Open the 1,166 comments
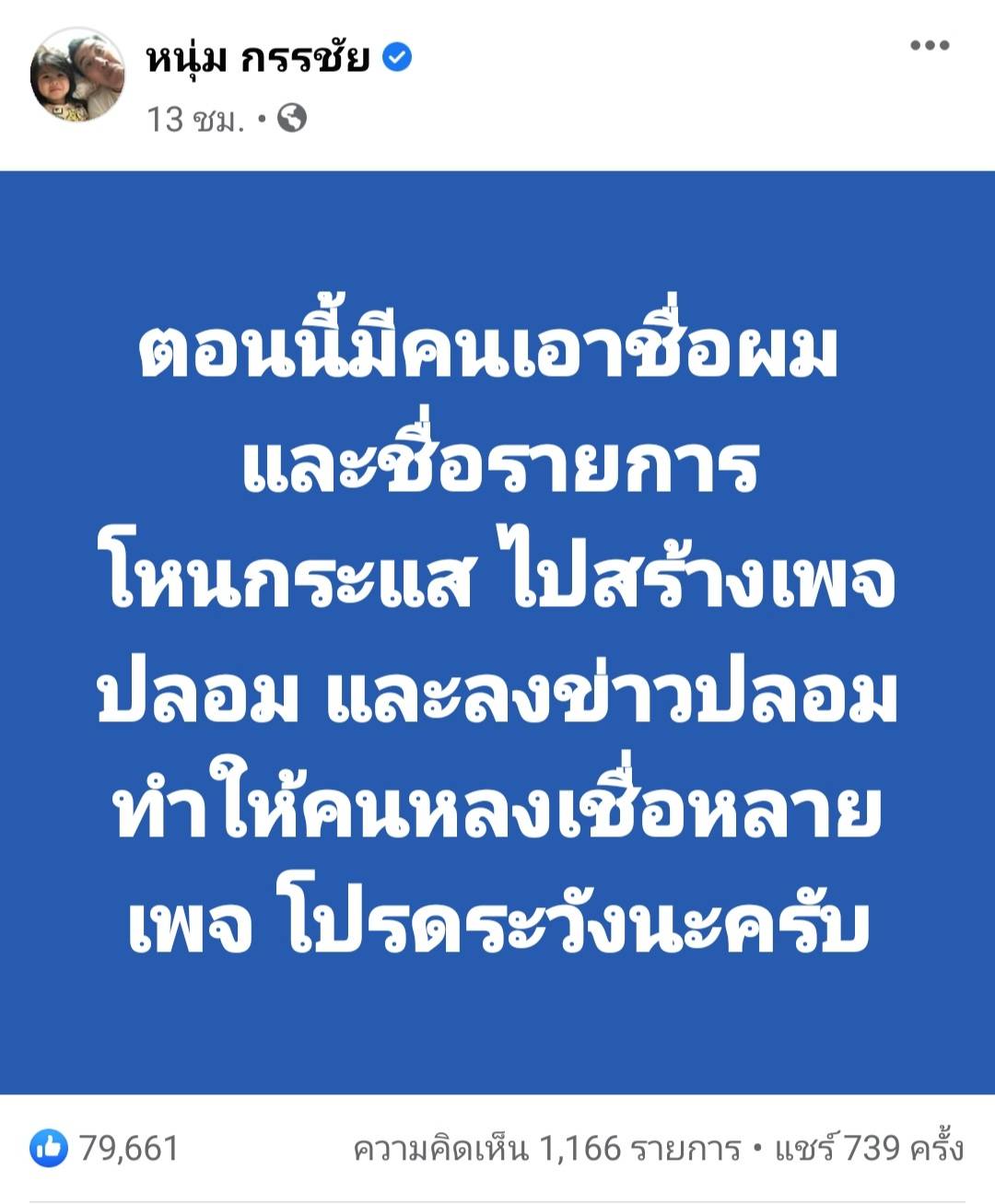Viewport: 995px width, 1204px height. pyautogui.click(x=546, y=1149)
